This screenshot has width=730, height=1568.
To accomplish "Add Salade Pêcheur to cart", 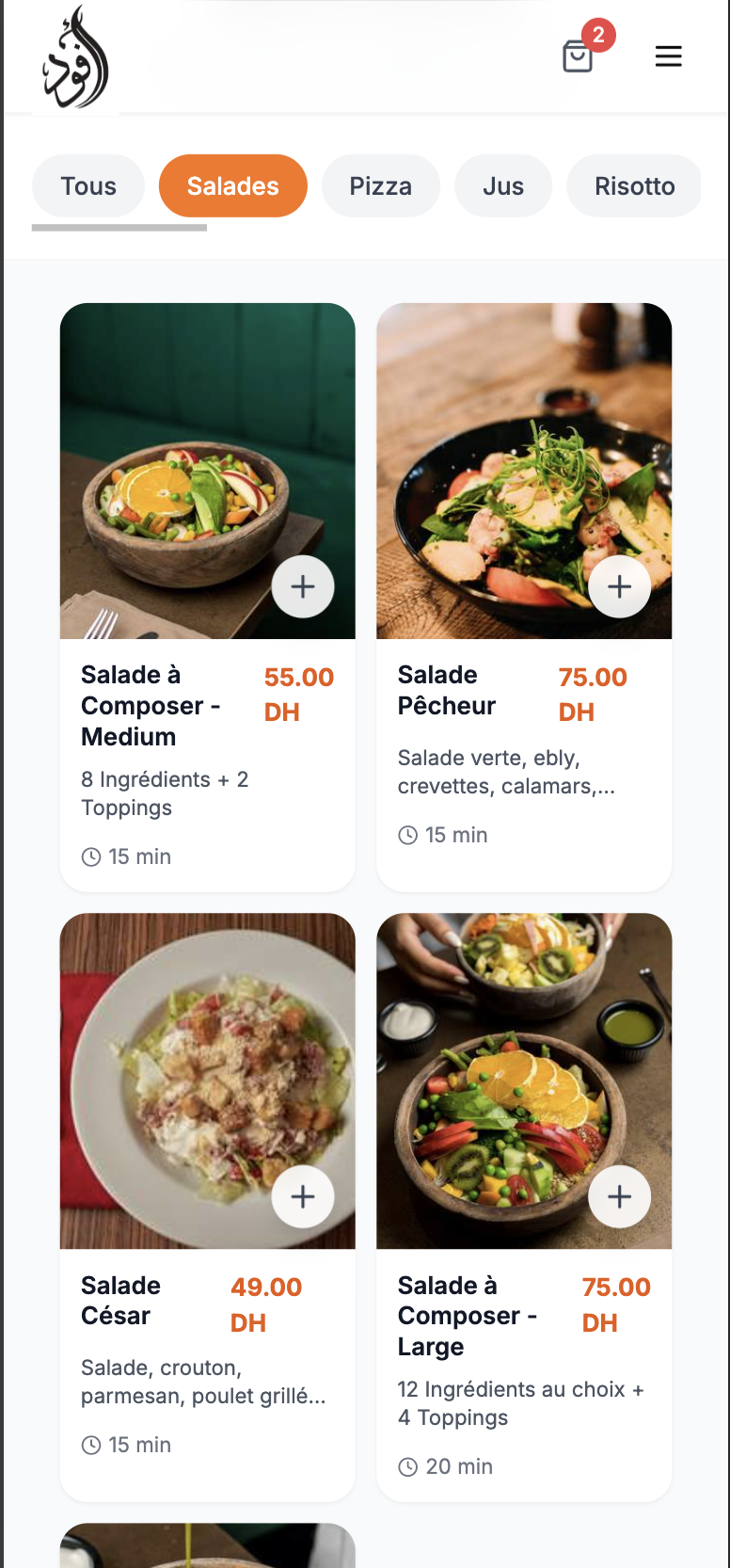I will pos(619,587).
